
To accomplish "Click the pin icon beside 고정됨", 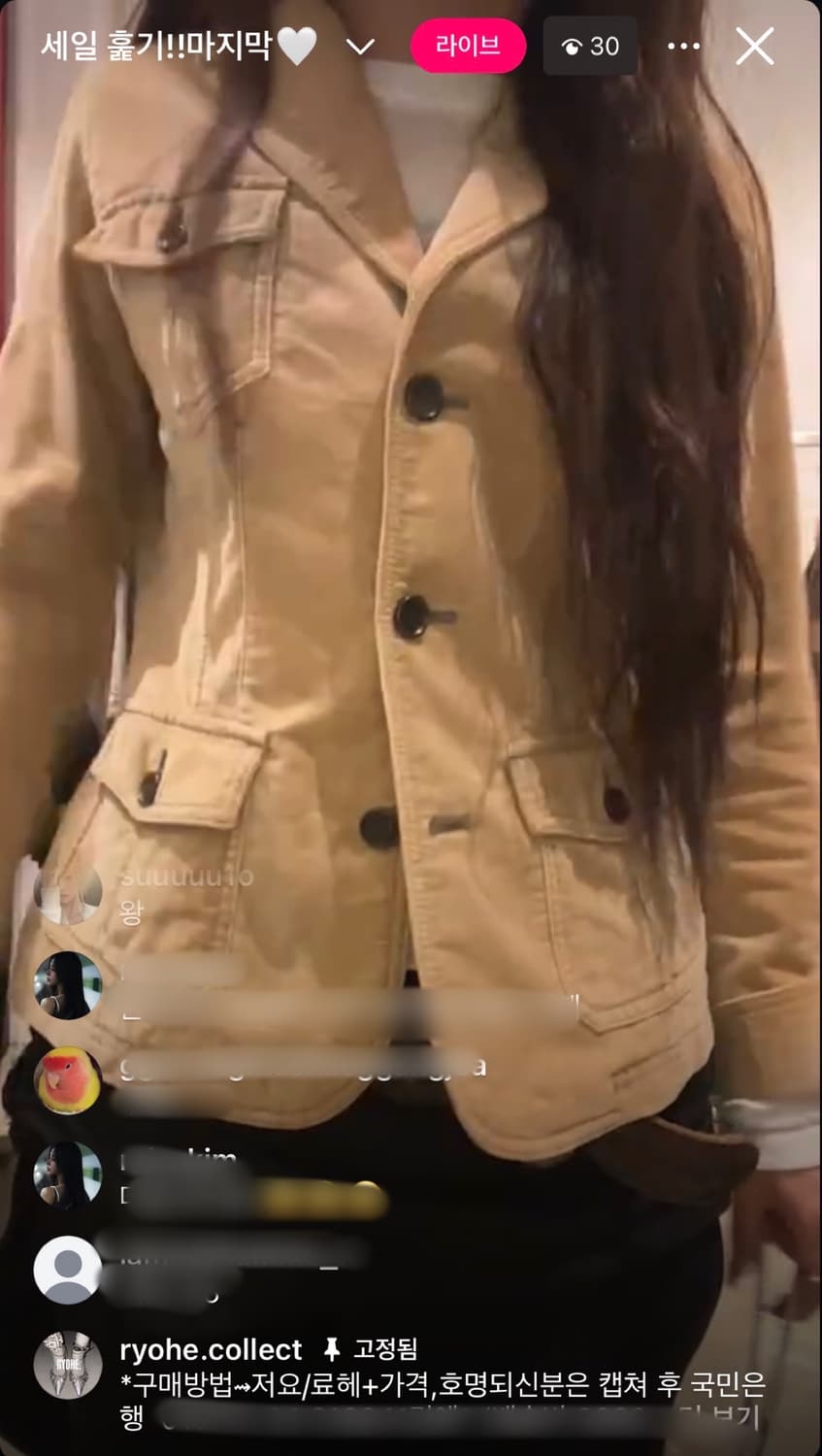I will point(332,1350).
